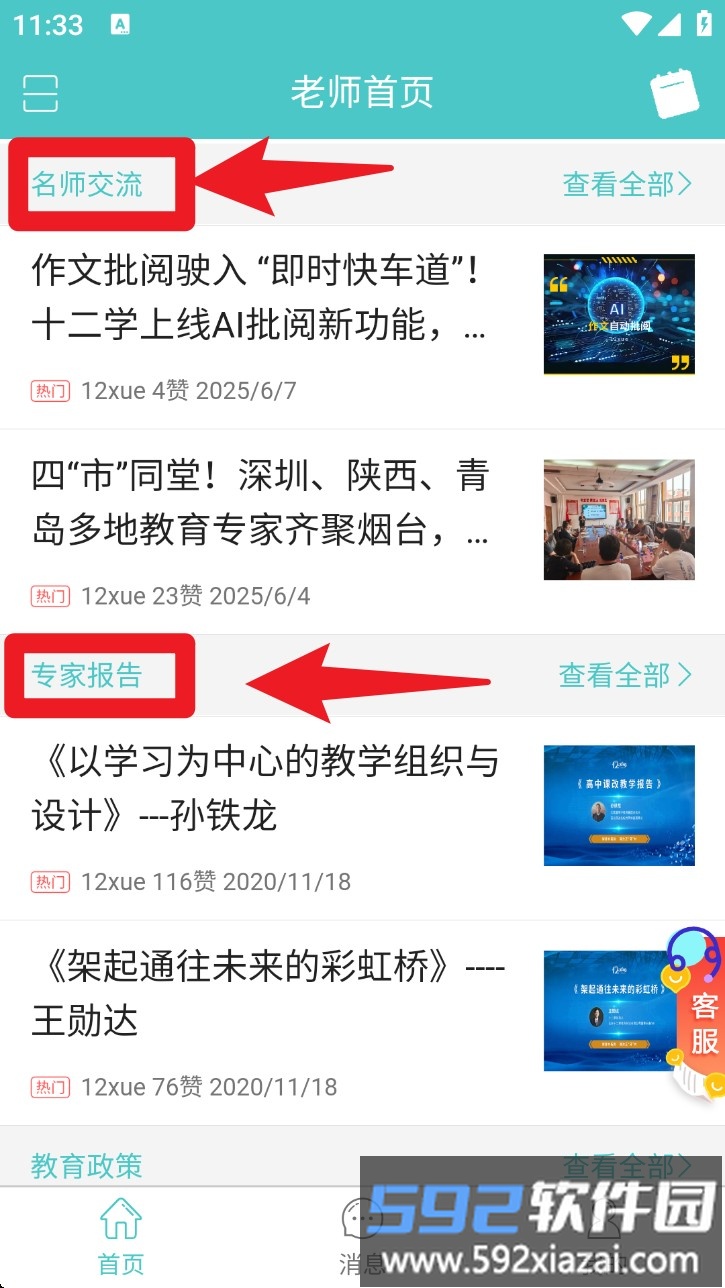This screenshot has height=1288, width=725.
Task: Open the 四"市"同堂 education experts article
Action: click(260, 504)
